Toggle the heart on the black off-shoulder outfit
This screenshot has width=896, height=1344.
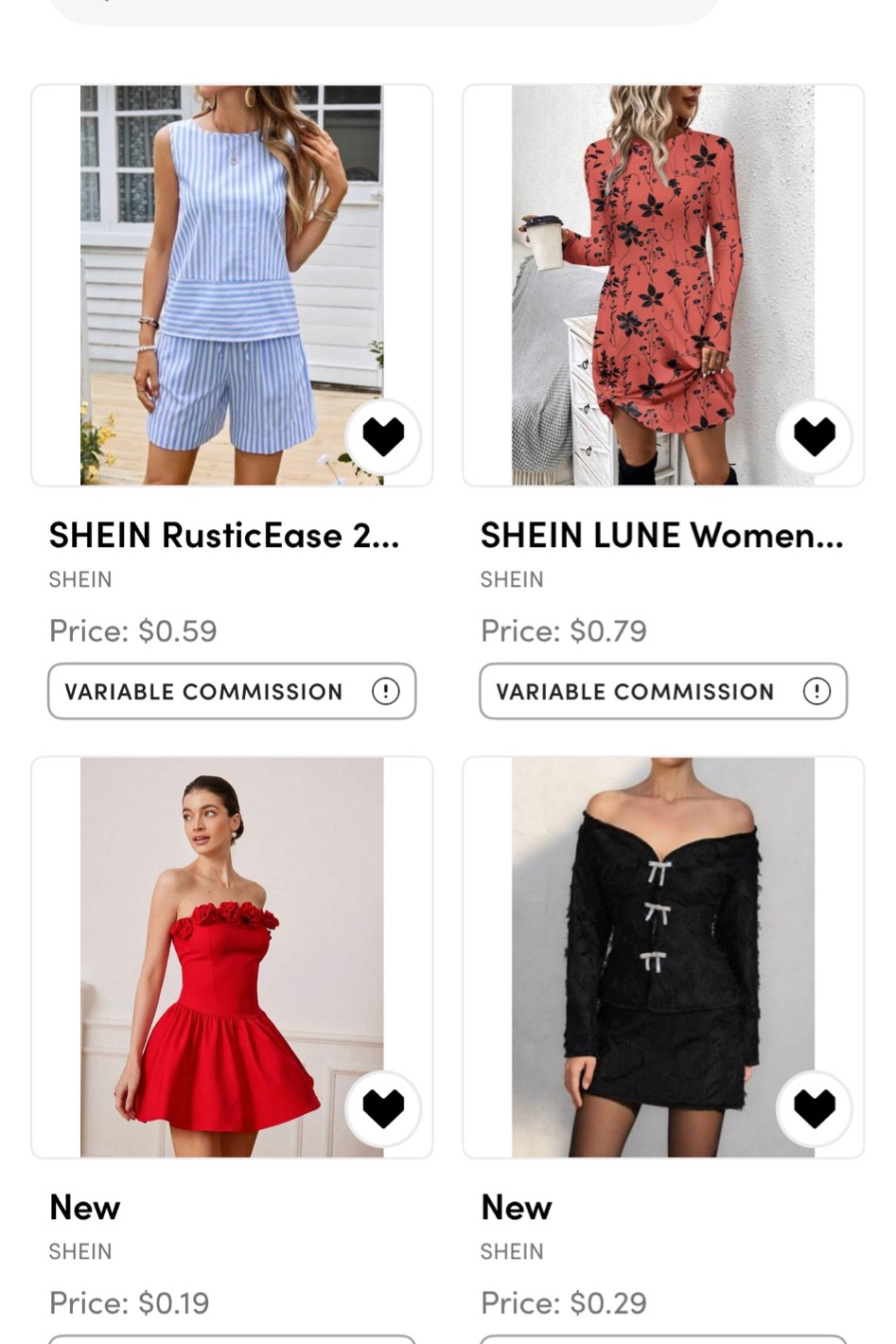815,1108
